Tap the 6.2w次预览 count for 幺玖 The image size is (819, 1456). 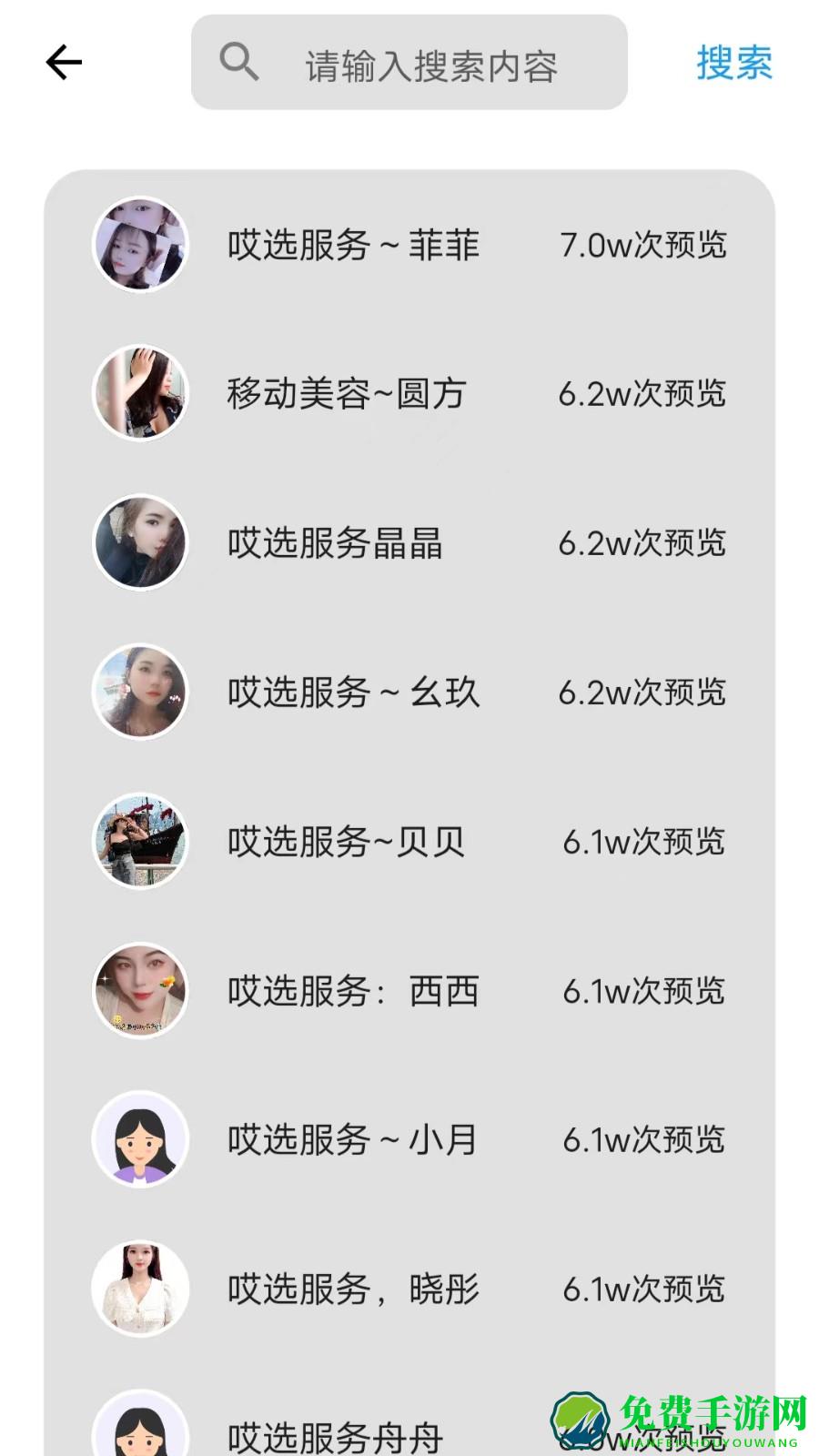click(643, 693)
